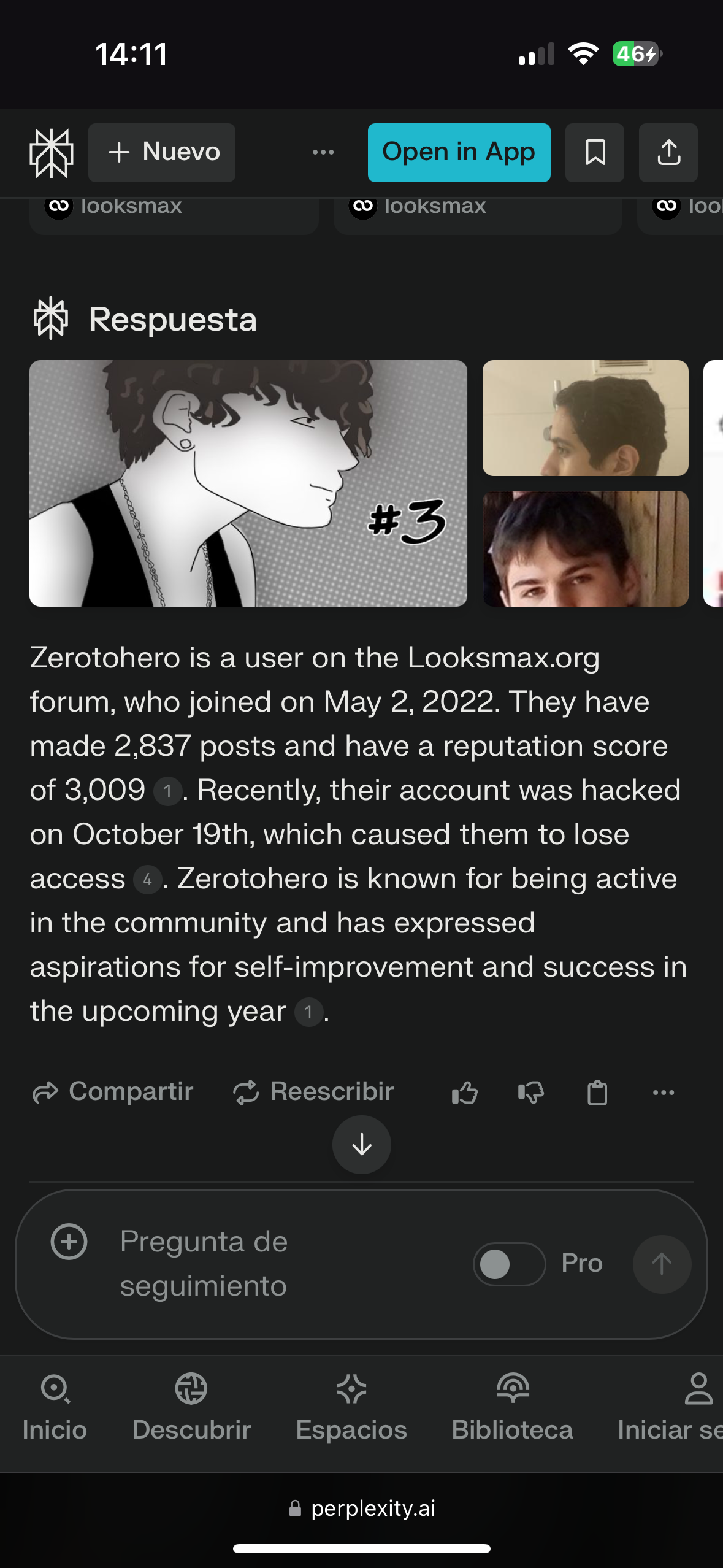
Task: Enable the Pro toggle
Action: coord(509,1264)
